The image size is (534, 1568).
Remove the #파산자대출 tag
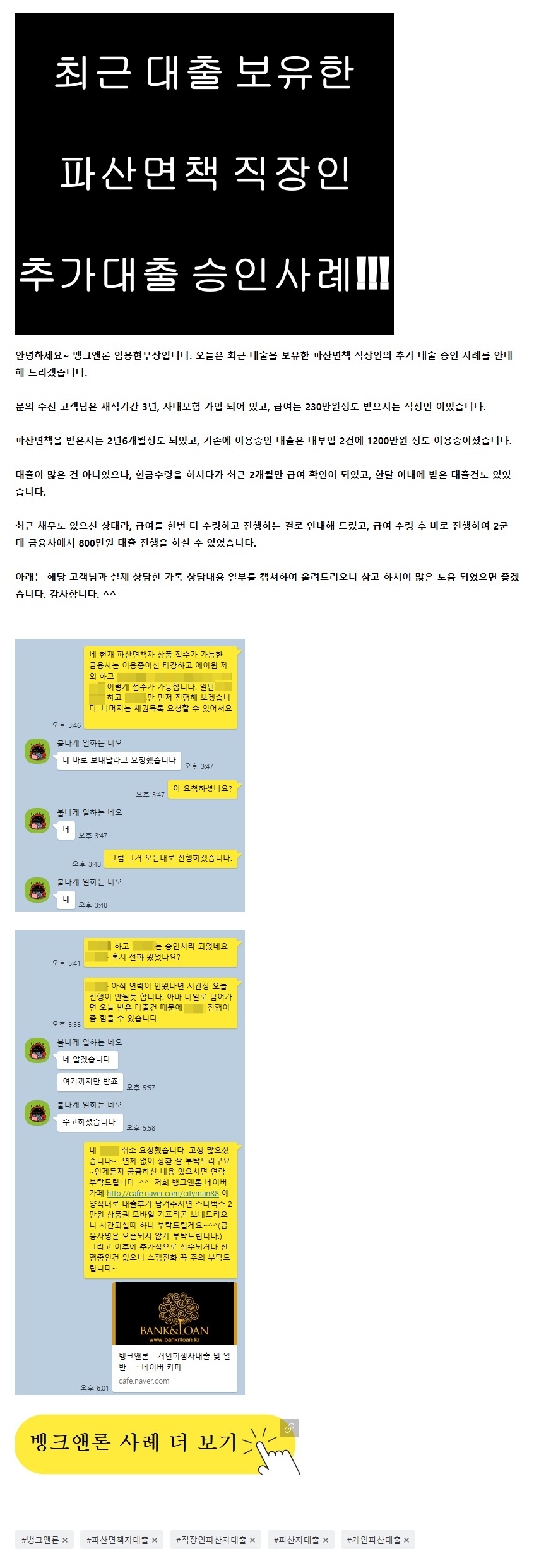[326, 1540]
